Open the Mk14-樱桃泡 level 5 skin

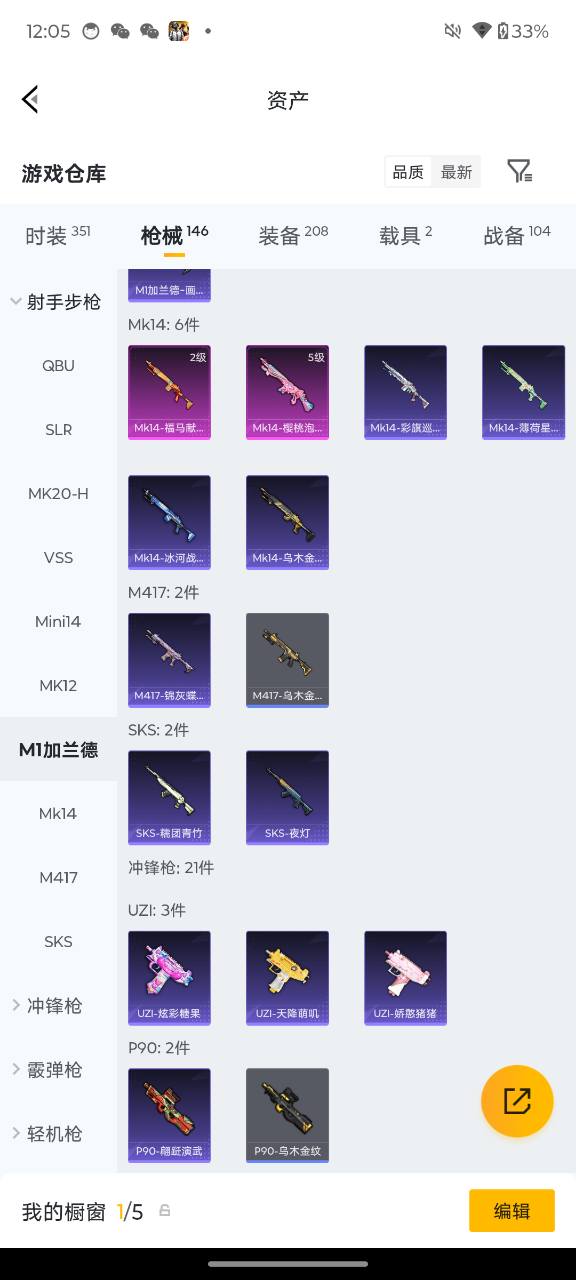(287, 392)
